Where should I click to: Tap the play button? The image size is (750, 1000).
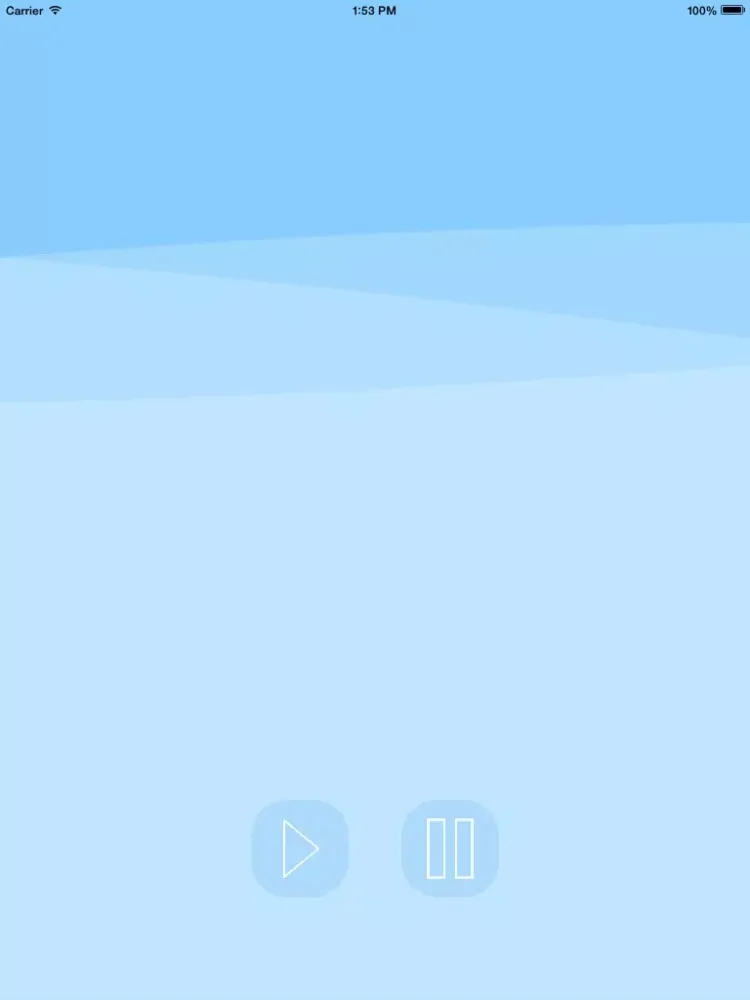point(299,849)
